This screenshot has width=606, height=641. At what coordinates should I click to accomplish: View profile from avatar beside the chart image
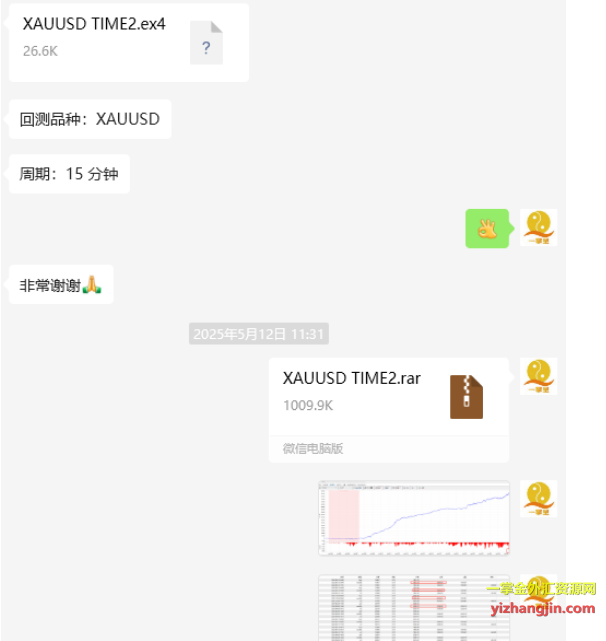539,498
